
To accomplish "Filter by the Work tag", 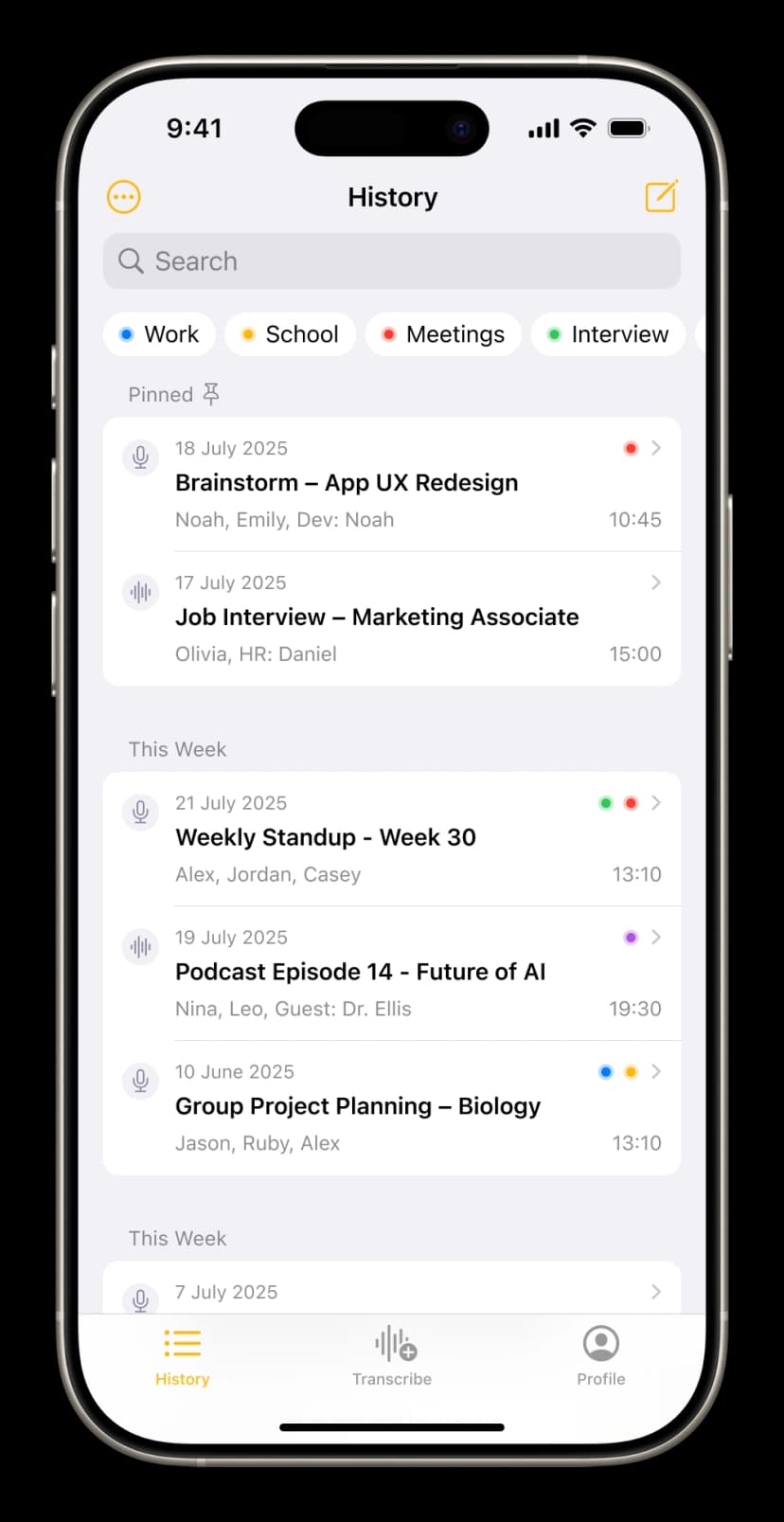I will [159, 334].
